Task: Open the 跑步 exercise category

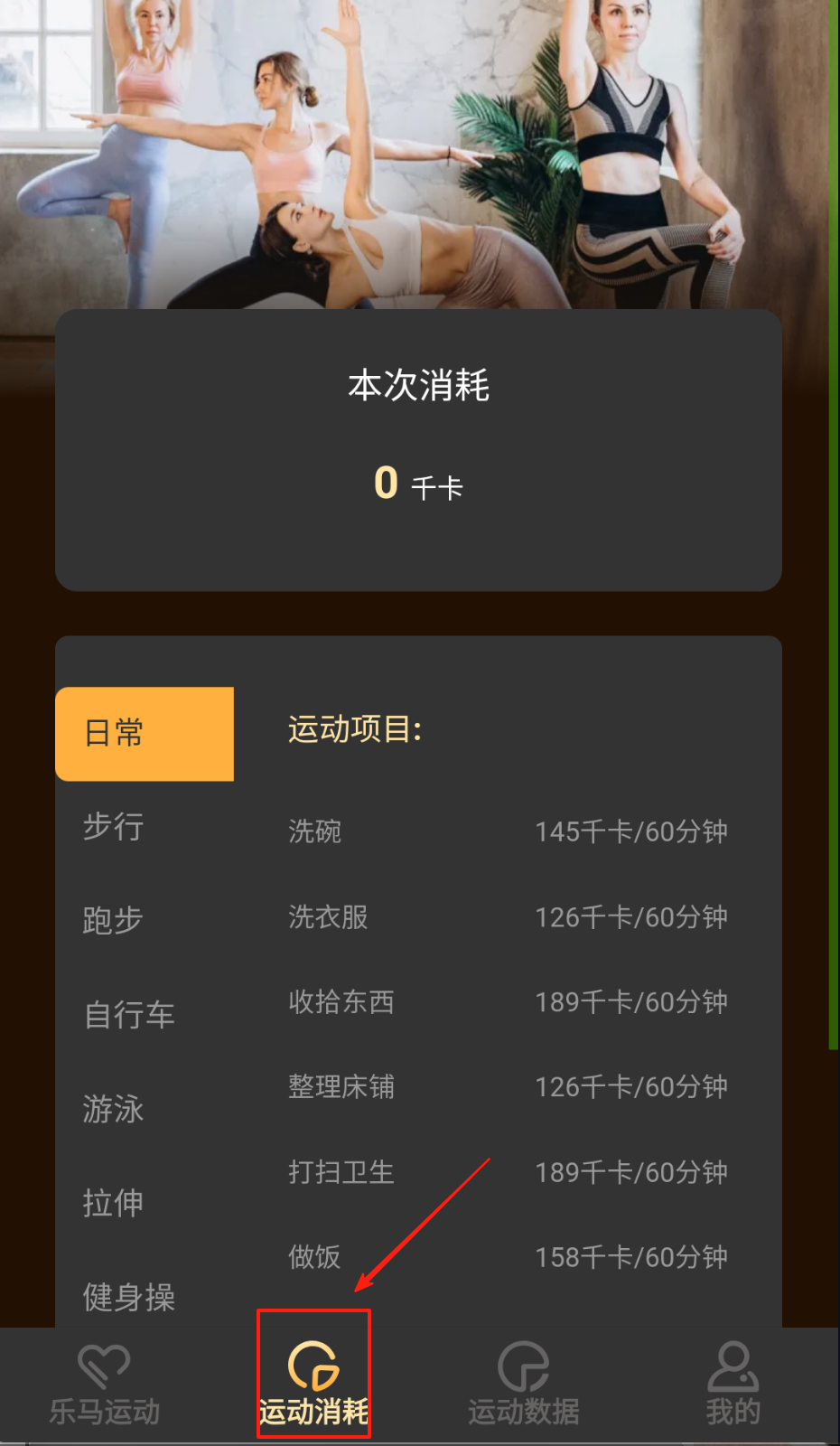Action: tap(114, 921)
